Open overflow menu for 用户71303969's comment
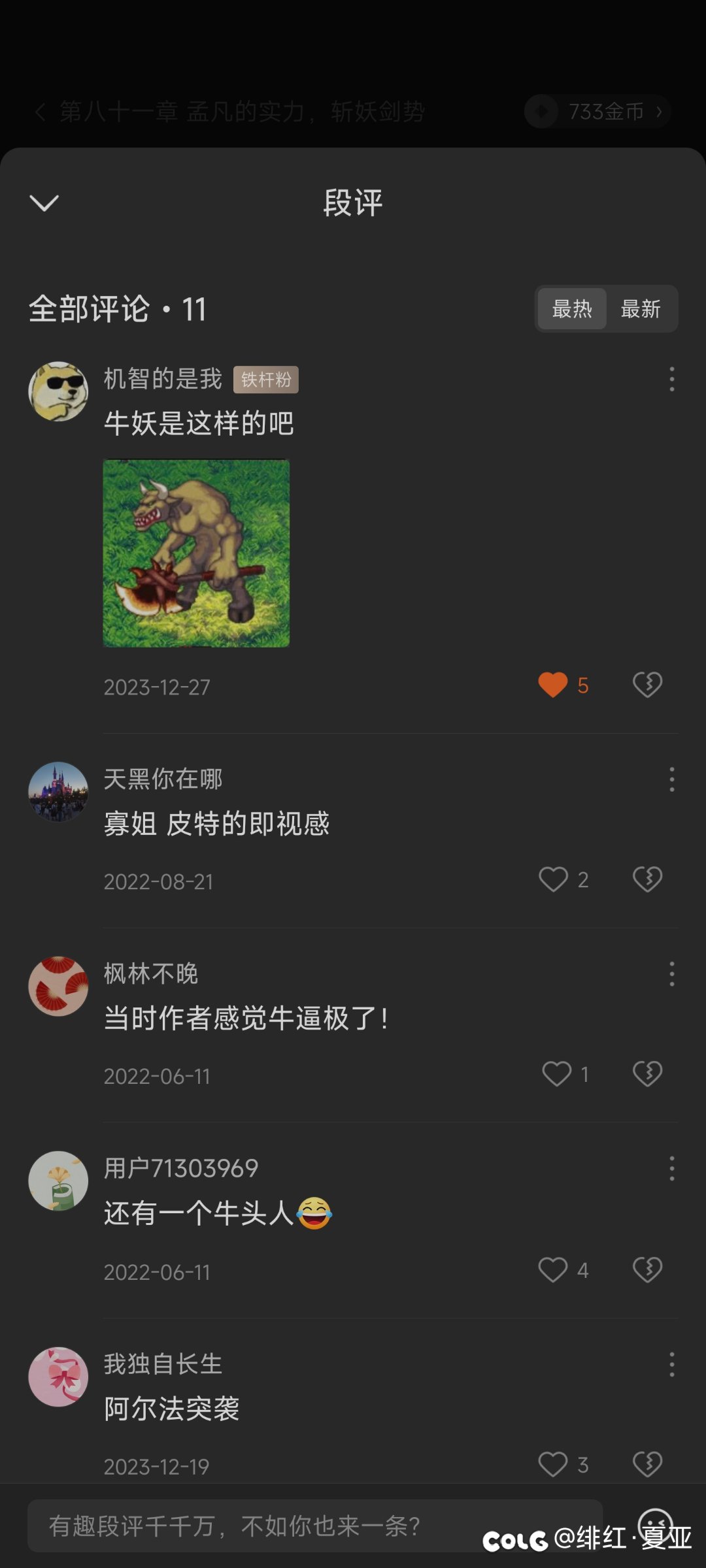 coord(671,1169)
